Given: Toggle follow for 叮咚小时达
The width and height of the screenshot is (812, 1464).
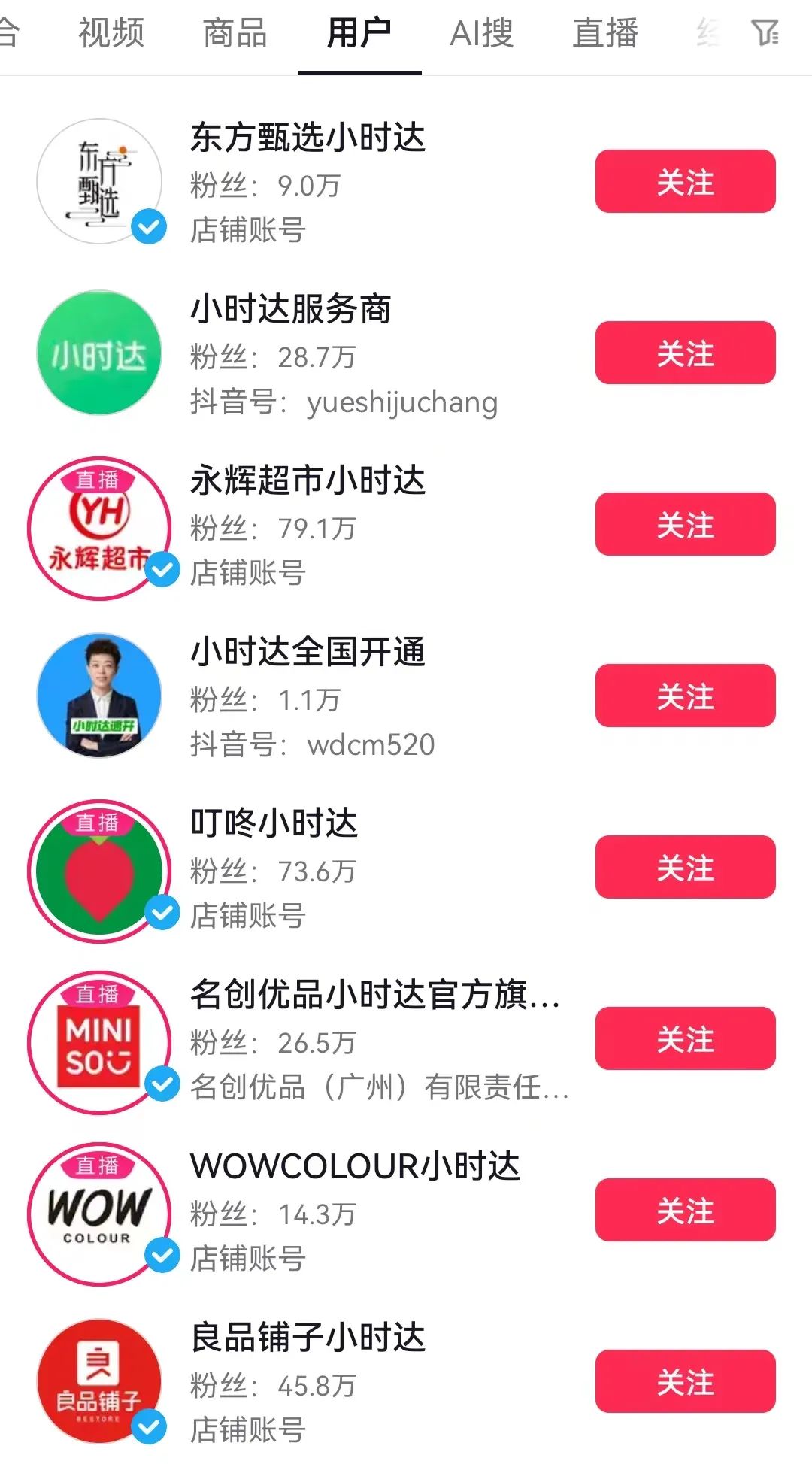Looking at the screenshot, I should (685, 868).
